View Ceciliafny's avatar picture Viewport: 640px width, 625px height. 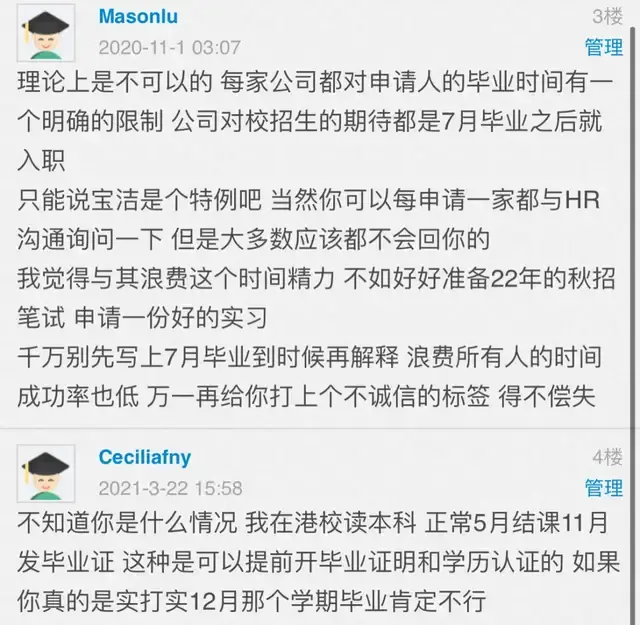click(46, 474)
